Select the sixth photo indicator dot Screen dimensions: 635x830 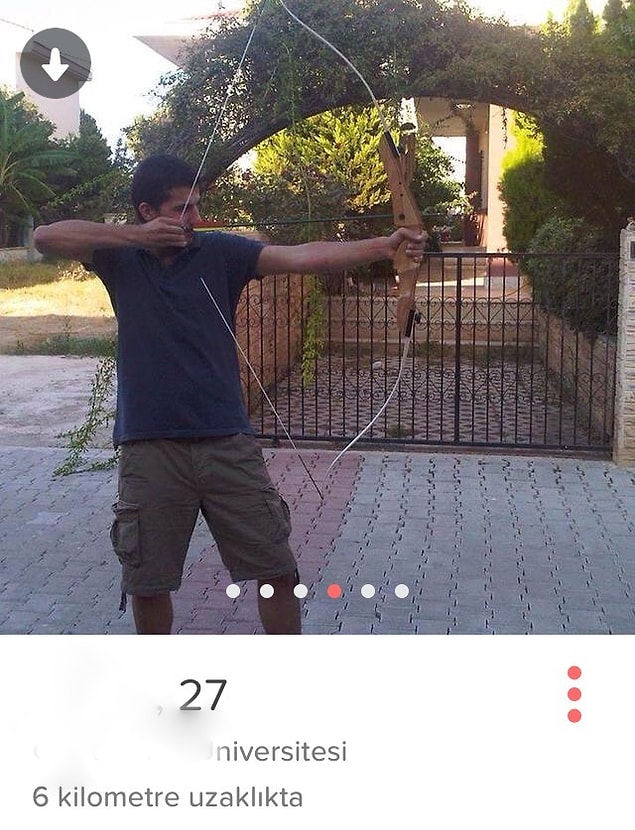(401, 591)
